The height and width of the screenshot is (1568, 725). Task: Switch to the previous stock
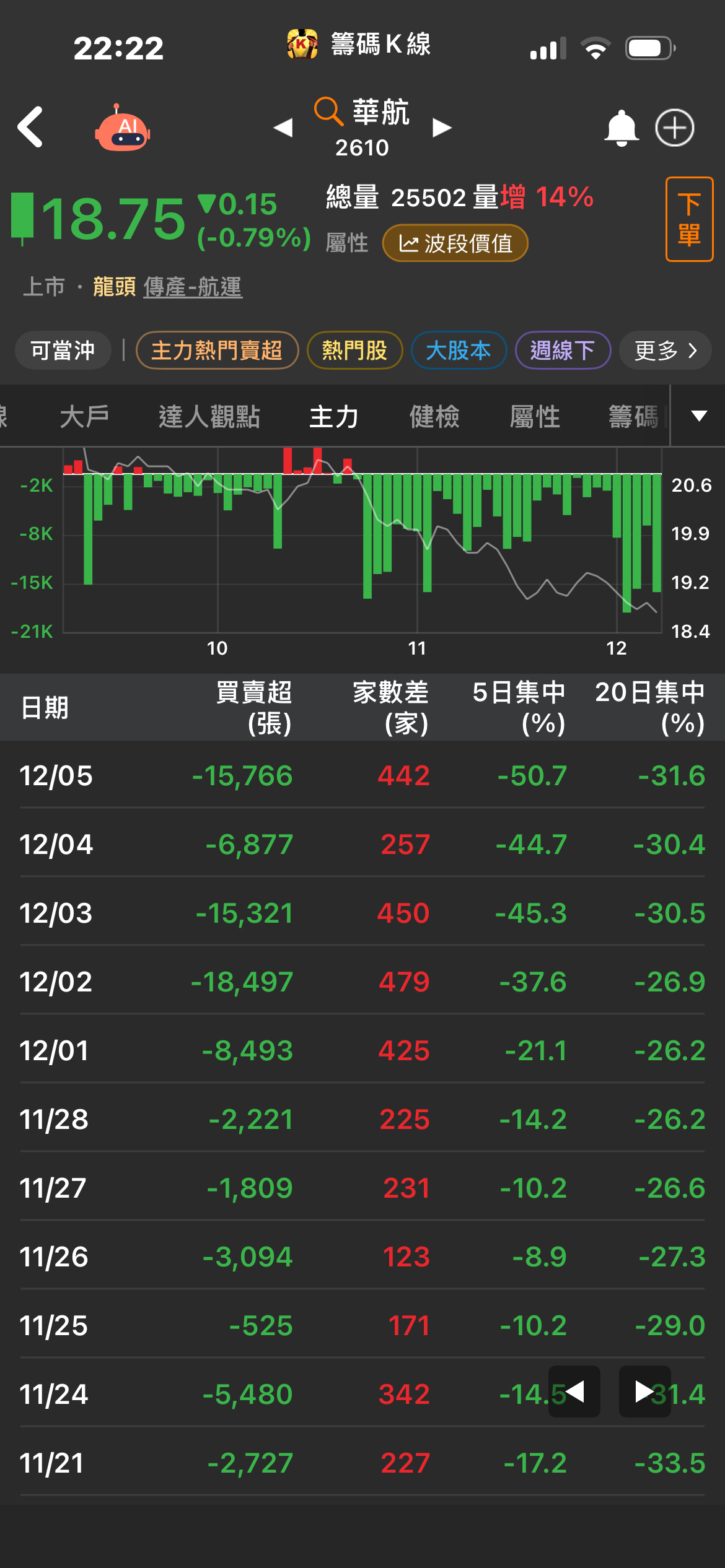pyautogui.click(x=283, y=128)
